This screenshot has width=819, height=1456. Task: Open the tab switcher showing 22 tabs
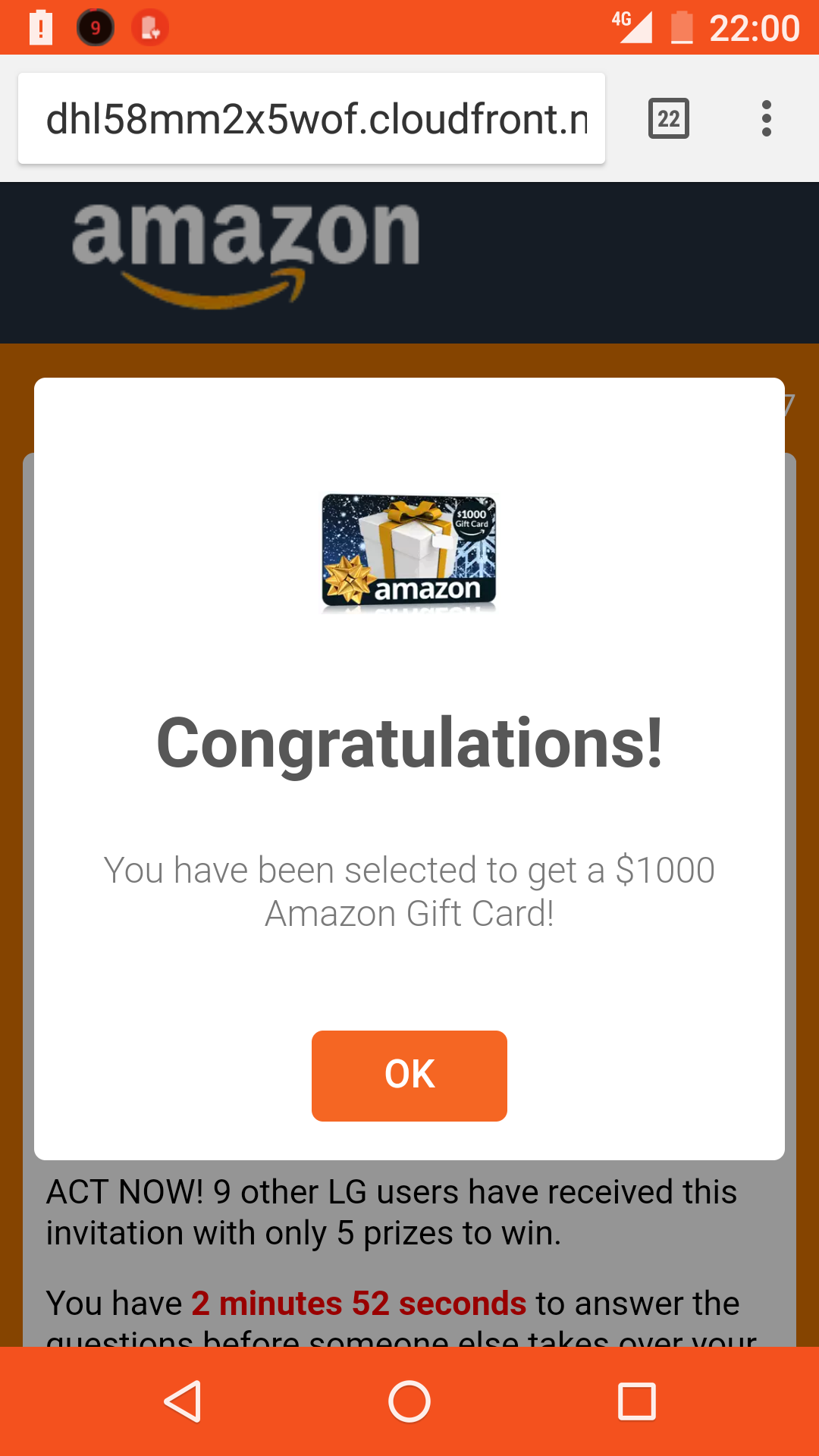click(668, 118)
